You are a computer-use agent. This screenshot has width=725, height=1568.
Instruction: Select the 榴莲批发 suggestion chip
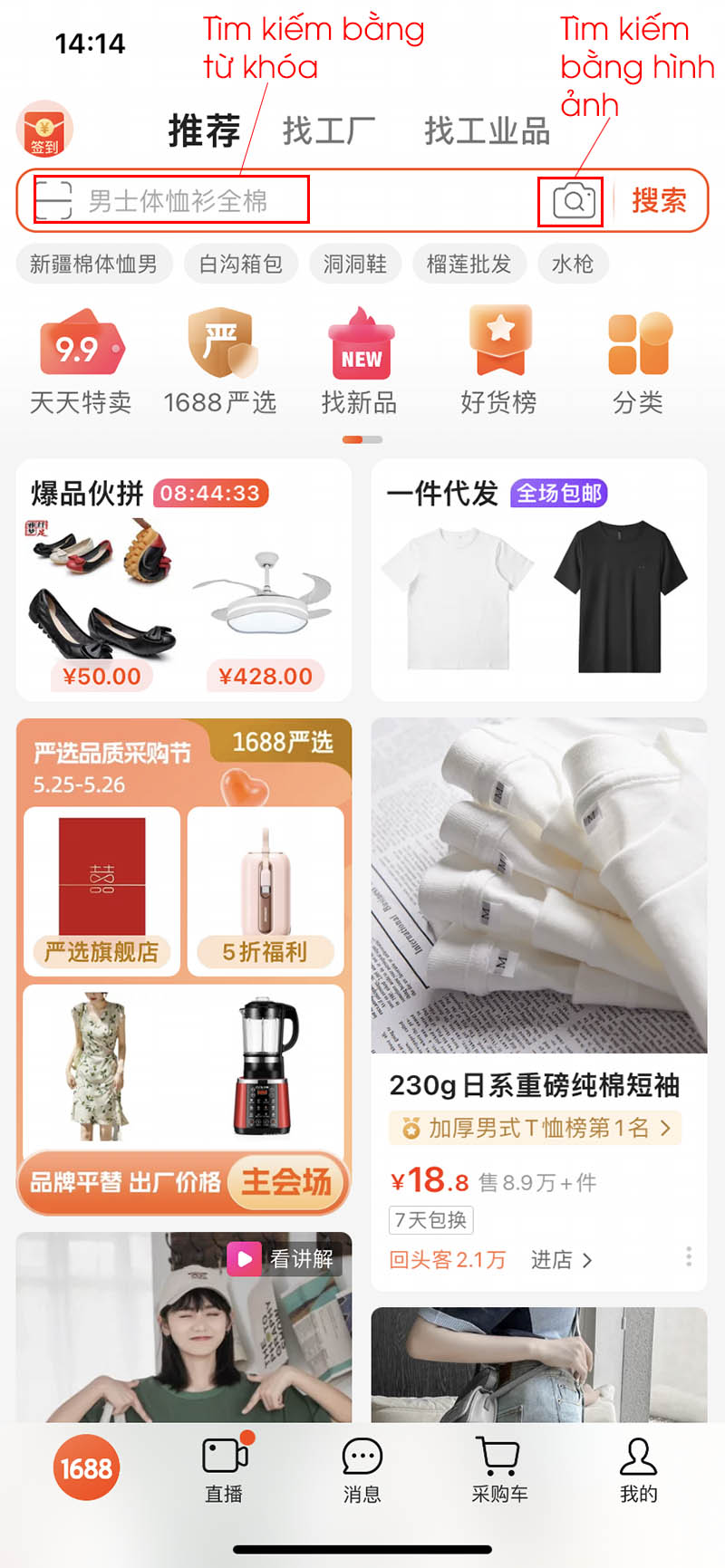tap(469, 264)
